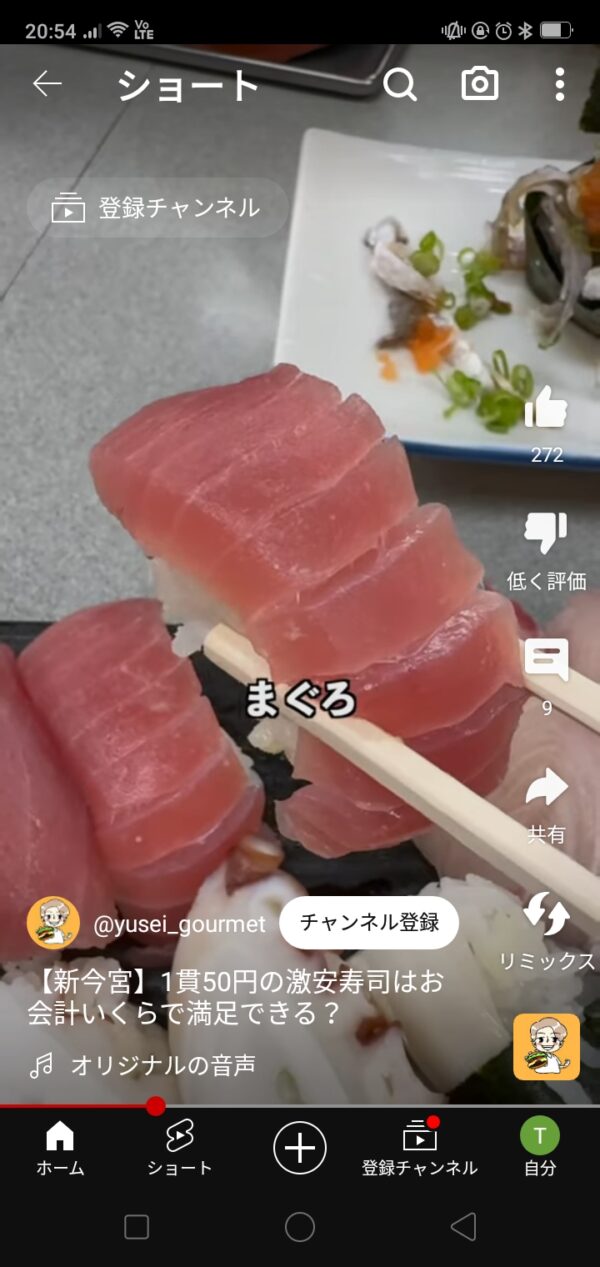600x1267 pixels.
Task: Tap the system home button
Action: (300, 1227)
